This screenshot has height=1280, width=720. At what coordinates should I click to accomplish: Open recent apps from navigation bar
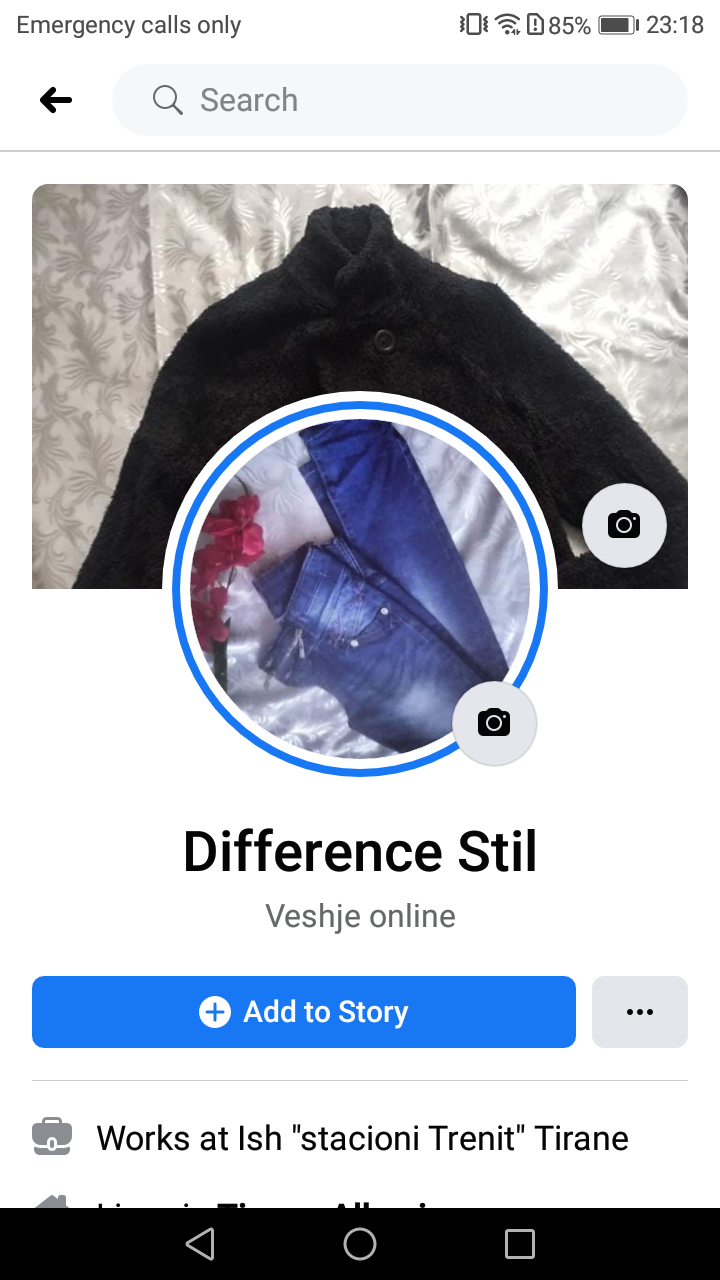tap(520, 1244)
